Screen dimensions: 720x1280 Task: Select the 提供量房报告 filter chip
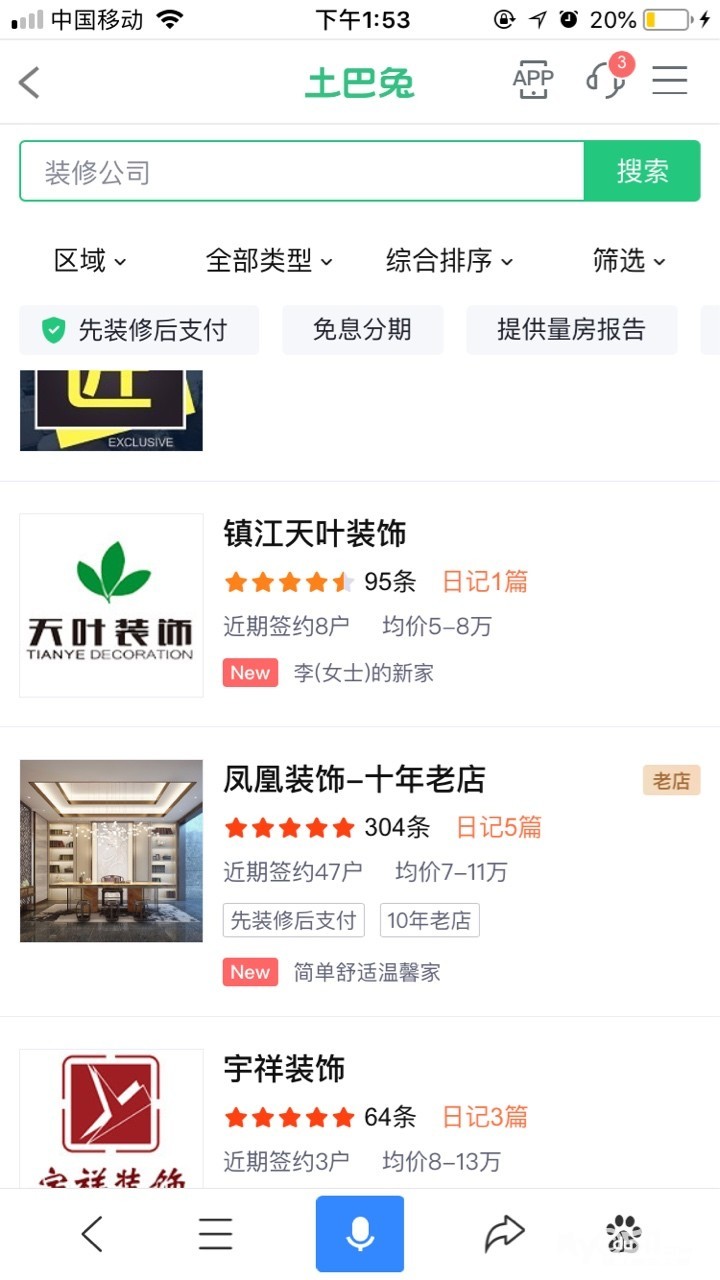coord(571,330)
